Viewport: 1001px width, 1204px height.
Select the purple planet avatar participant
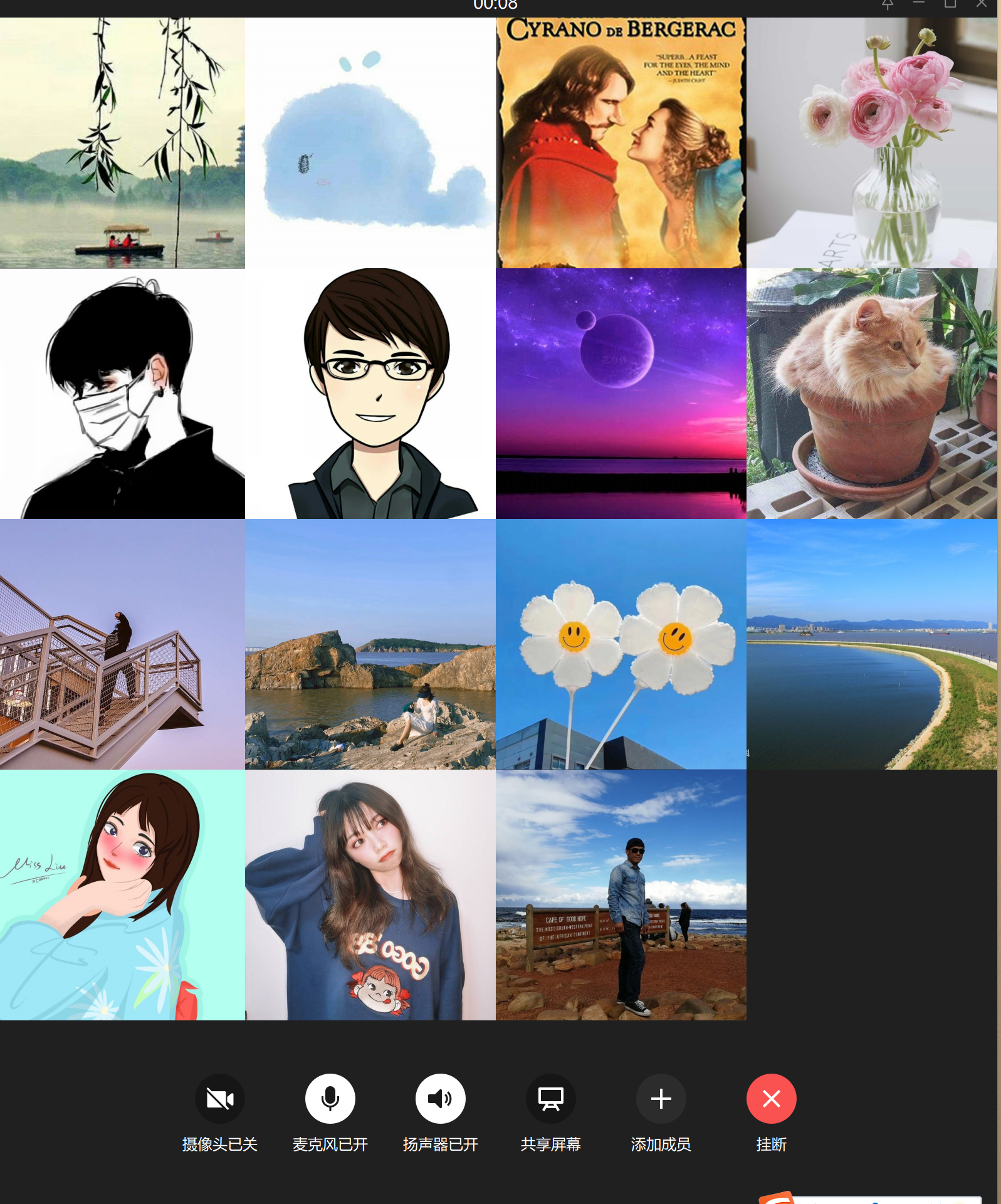(x=621, y=394)
